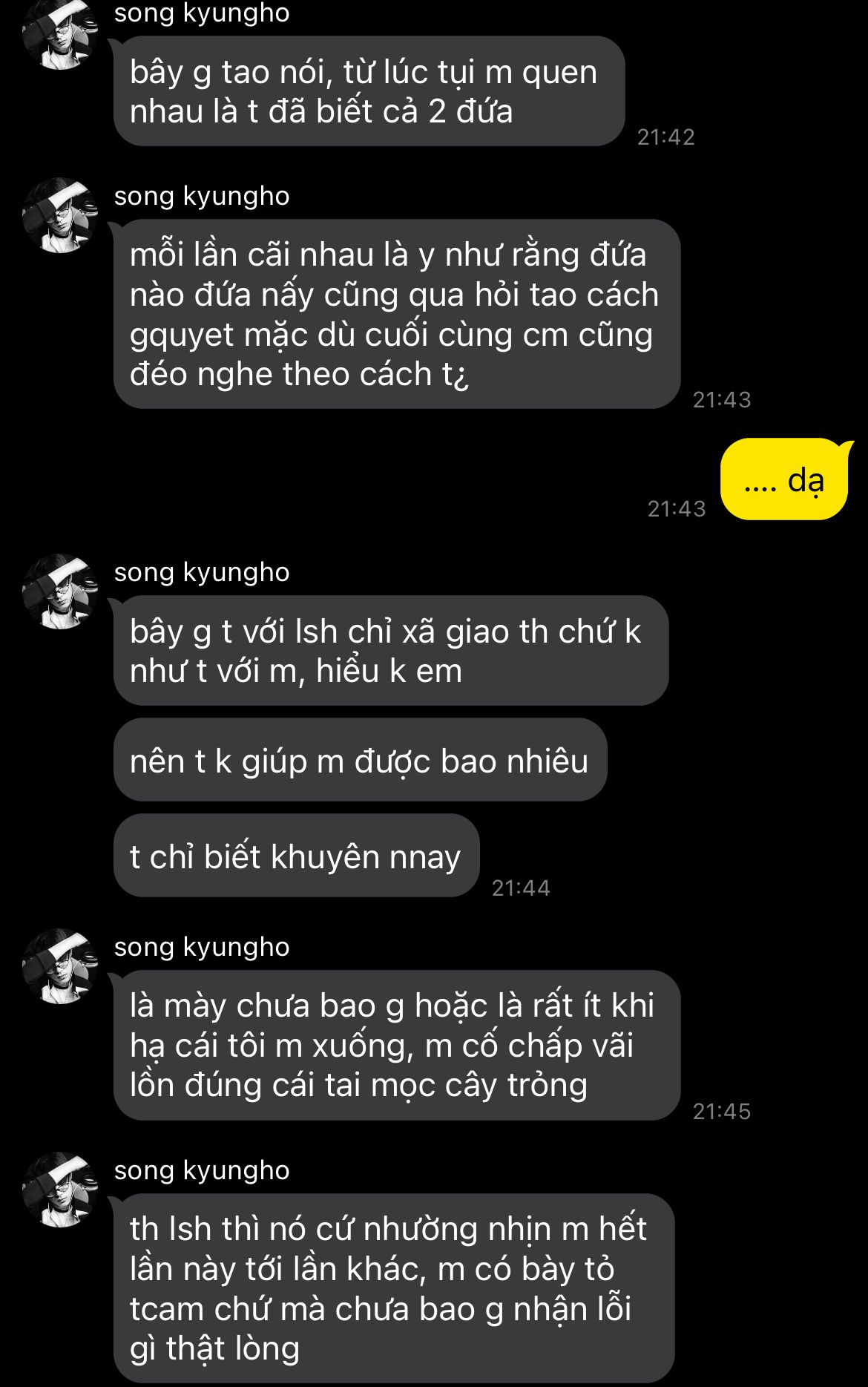Tap song kyungho's profile photo next to "mỗi lần cãi nhau"
The width and height of the screenshot is (868, 1387).
click(x=61, y=215)
